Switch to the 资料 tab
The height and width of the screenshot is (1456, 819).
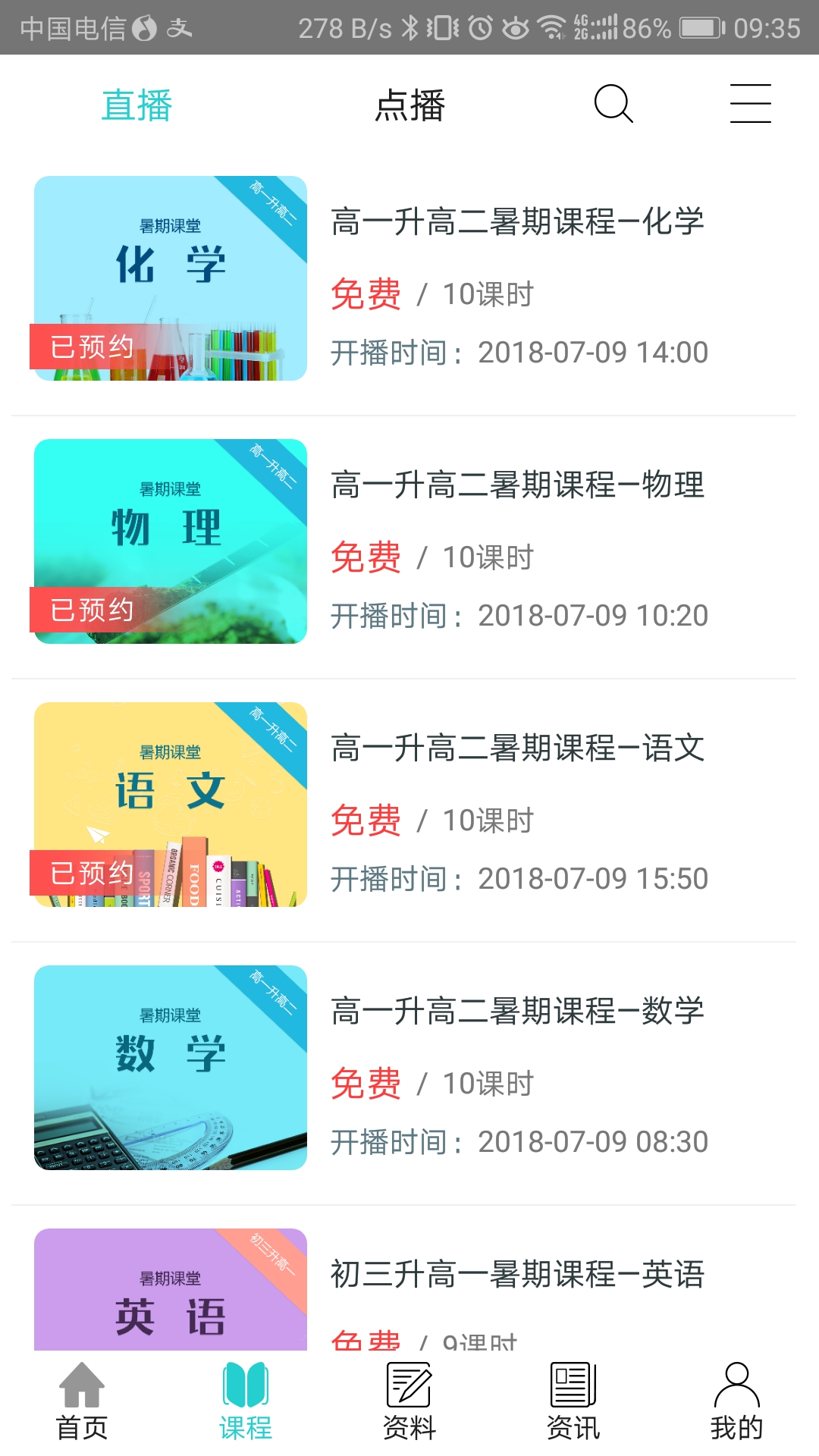click(x=409, y=1401)
